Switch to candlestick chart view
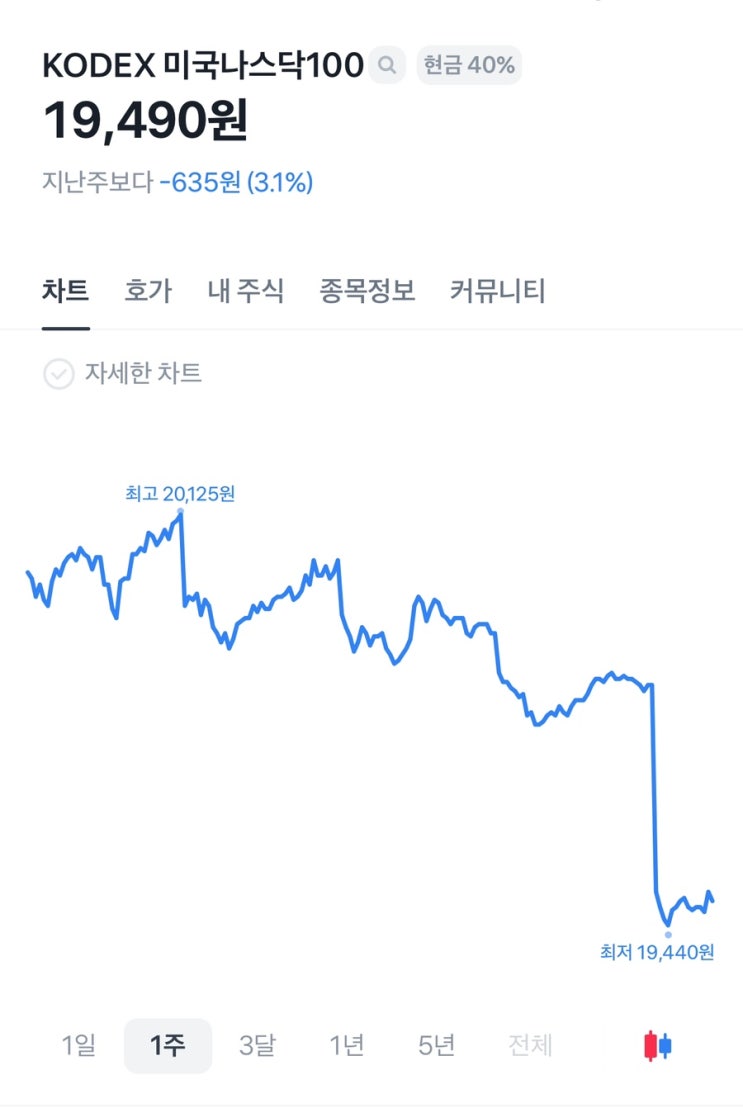Viewport: 743px width, 1108px height. [x=655, y=1044]
